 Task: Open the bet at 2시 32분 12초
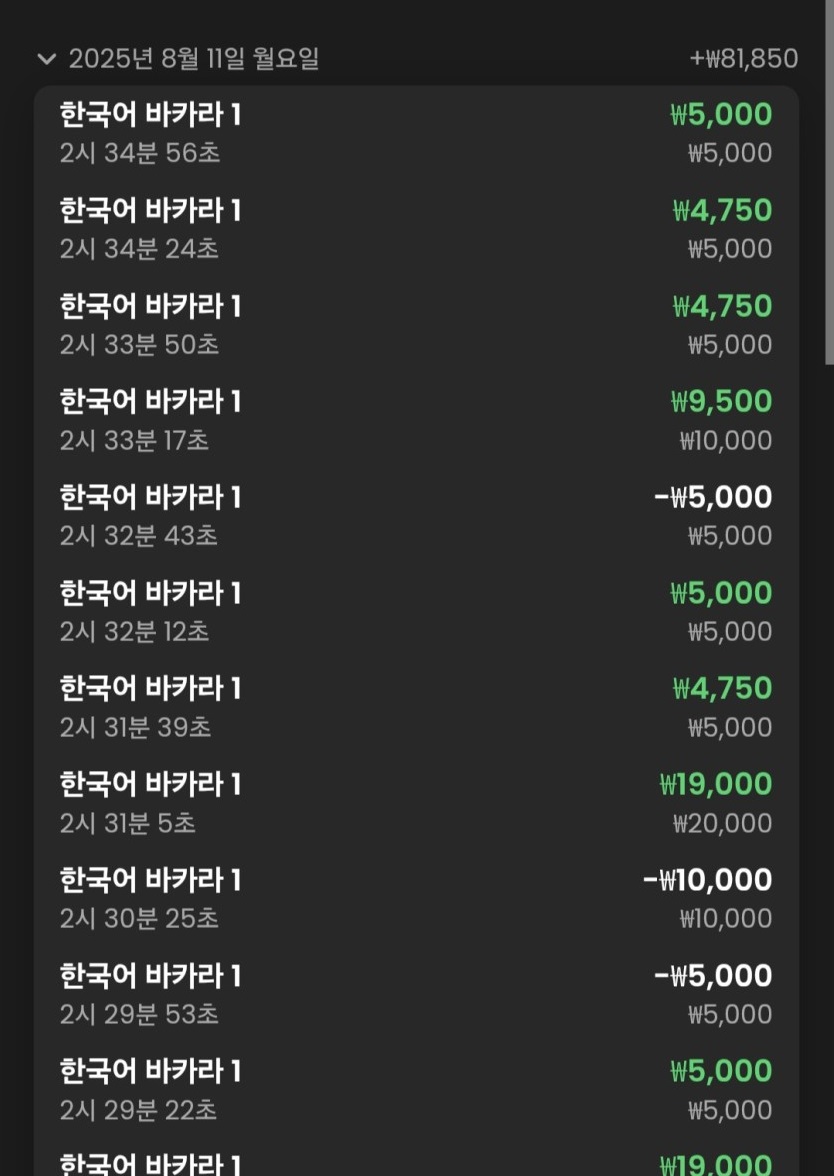click(415, 612)
